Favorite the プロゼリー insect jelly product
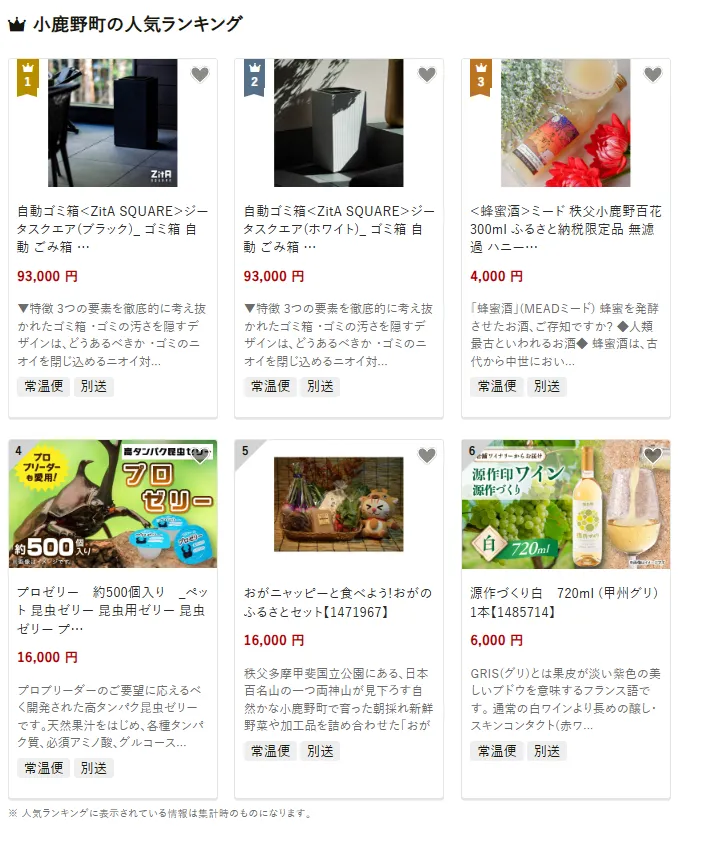 coord(200,456)
